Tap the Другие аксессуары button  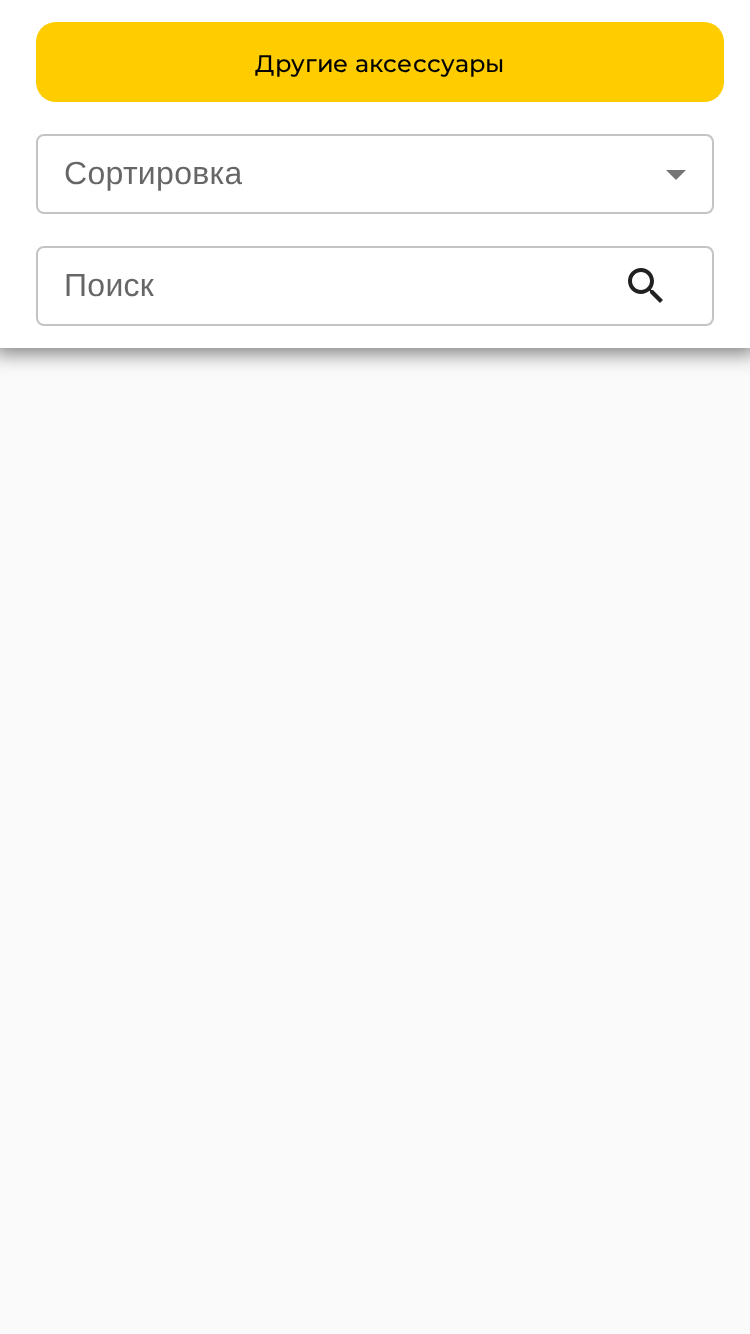pyautogui.click(x=380, y=62)
